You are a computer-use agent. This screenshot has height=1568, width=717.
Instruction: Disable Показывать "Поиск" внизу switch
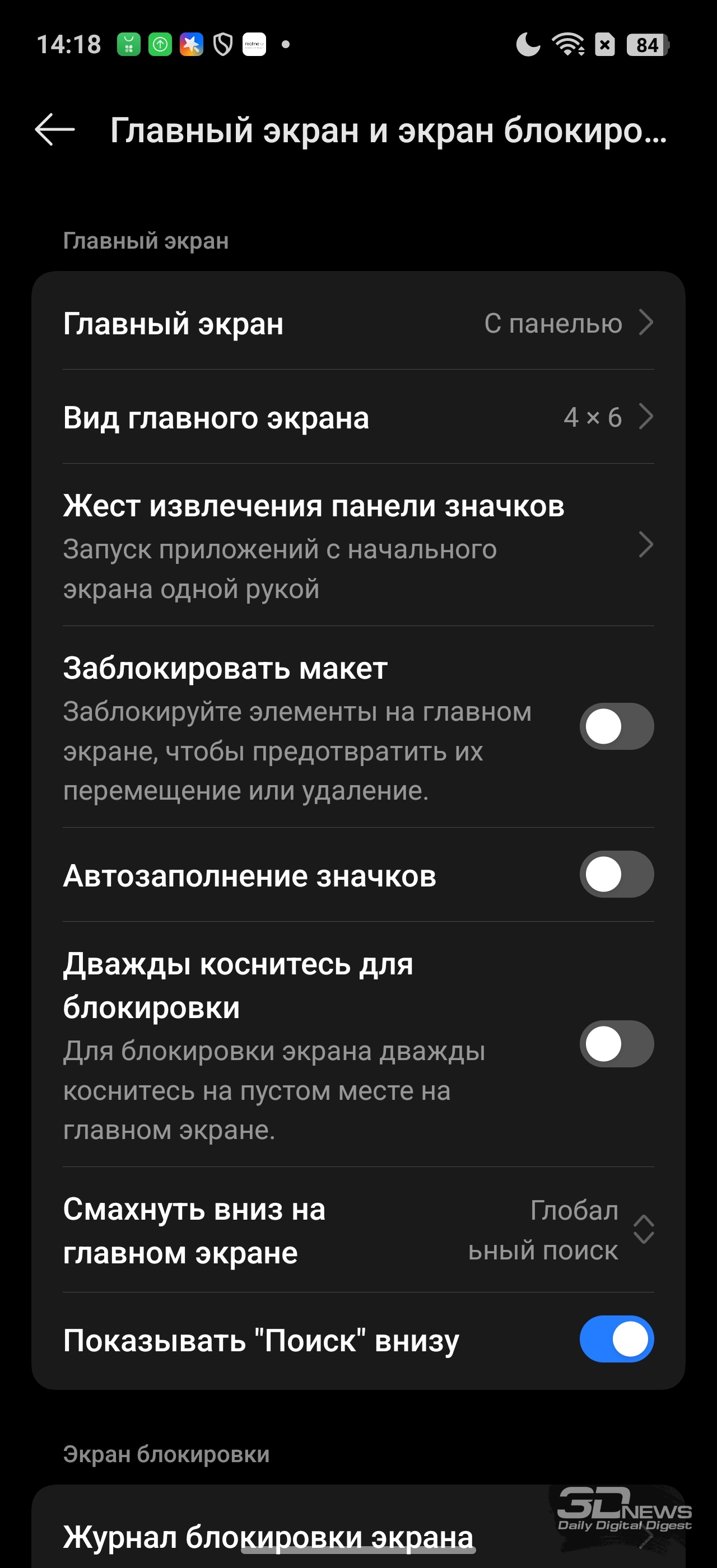pyautogui.click(x=616, y=1339)
